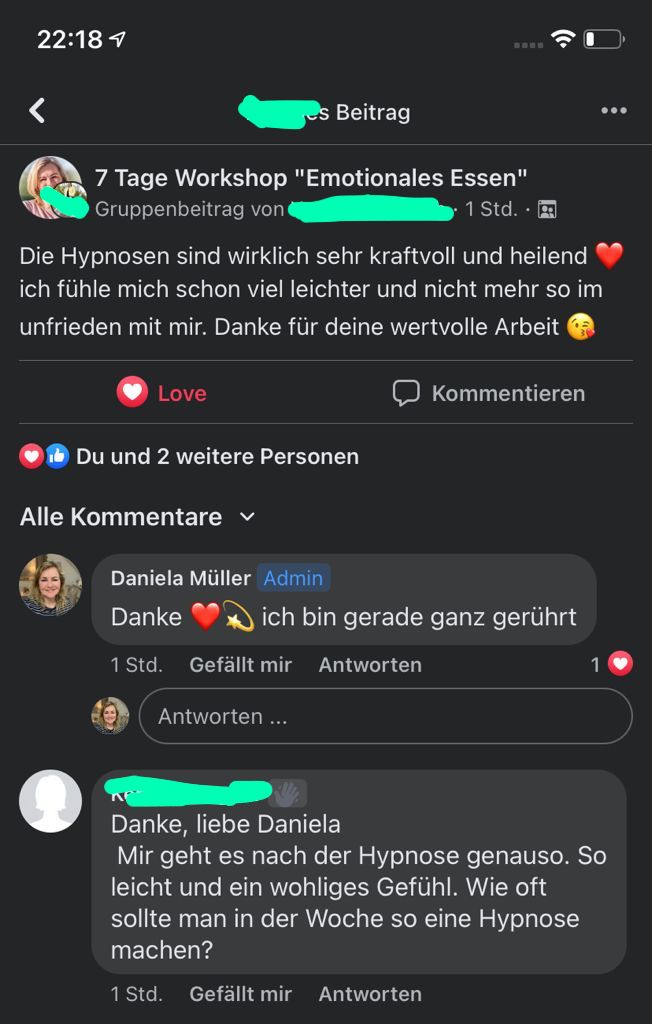
Task: Tap the Love reaction button
Action: coord(162,393)
